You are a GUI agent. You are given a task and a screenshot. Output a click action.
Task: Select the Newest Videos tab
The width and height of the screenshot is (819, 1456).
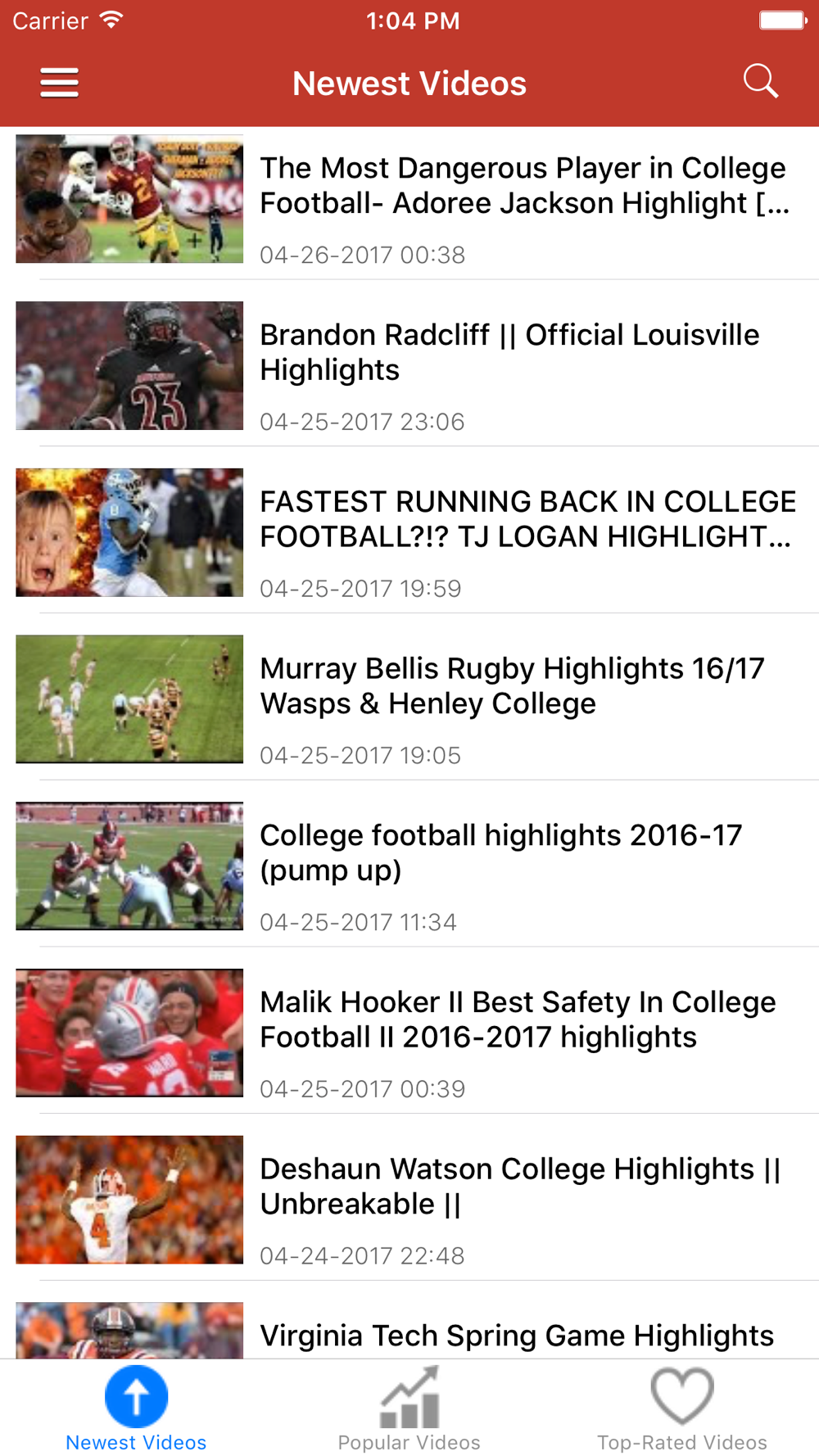point(136,1410)
